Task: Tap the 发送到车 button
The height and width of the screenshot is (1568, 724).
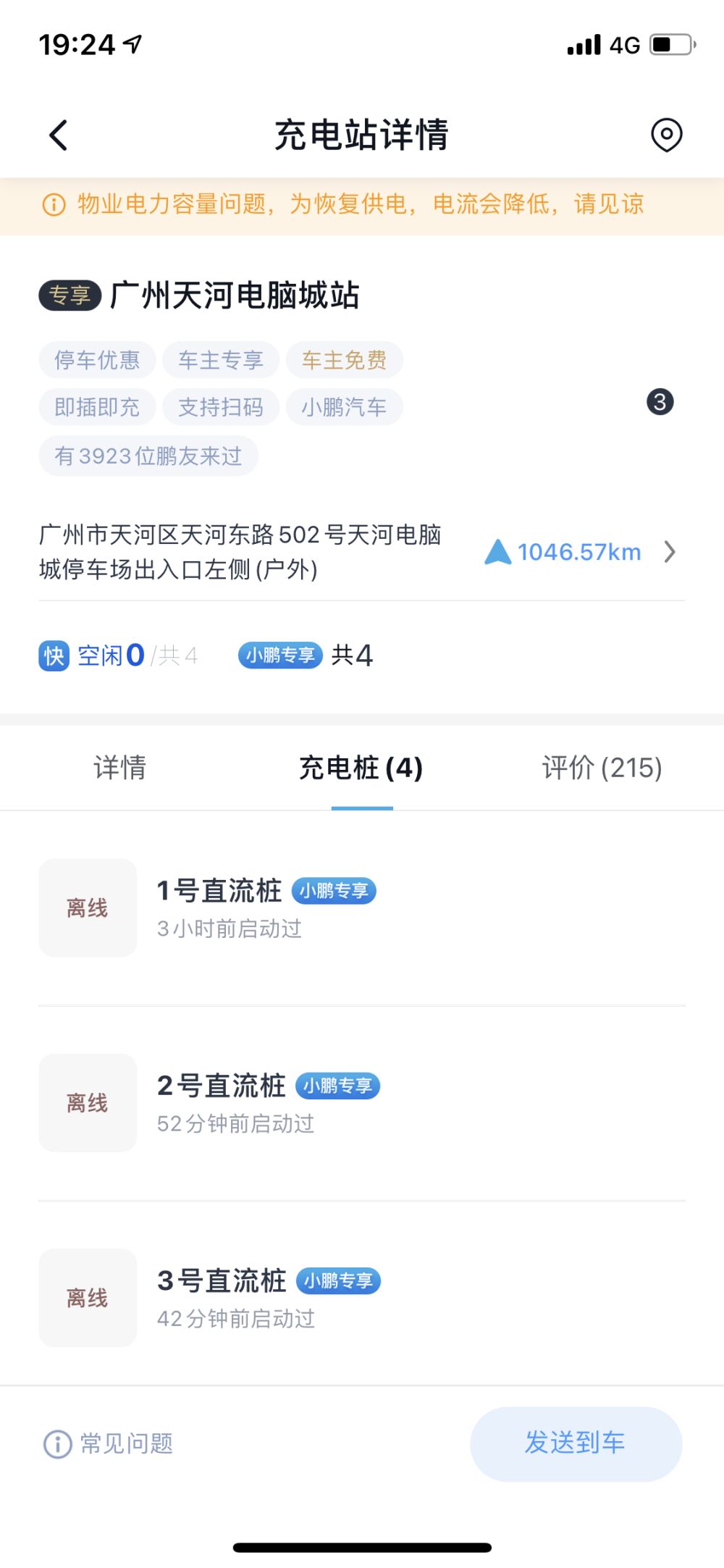Action: tap(576, 1443)
